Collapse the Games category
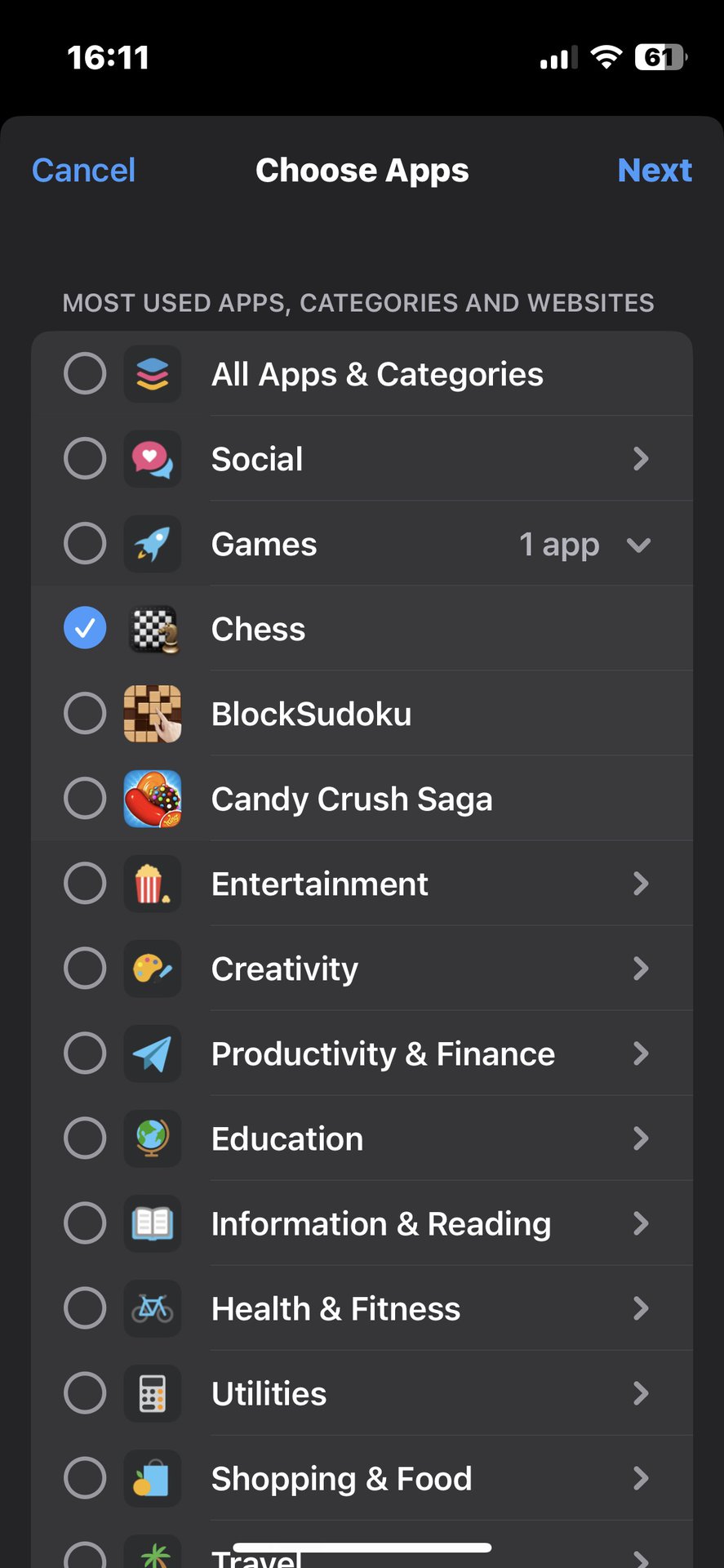Viewport: 724px width, 1568px height. click(639, 545)
